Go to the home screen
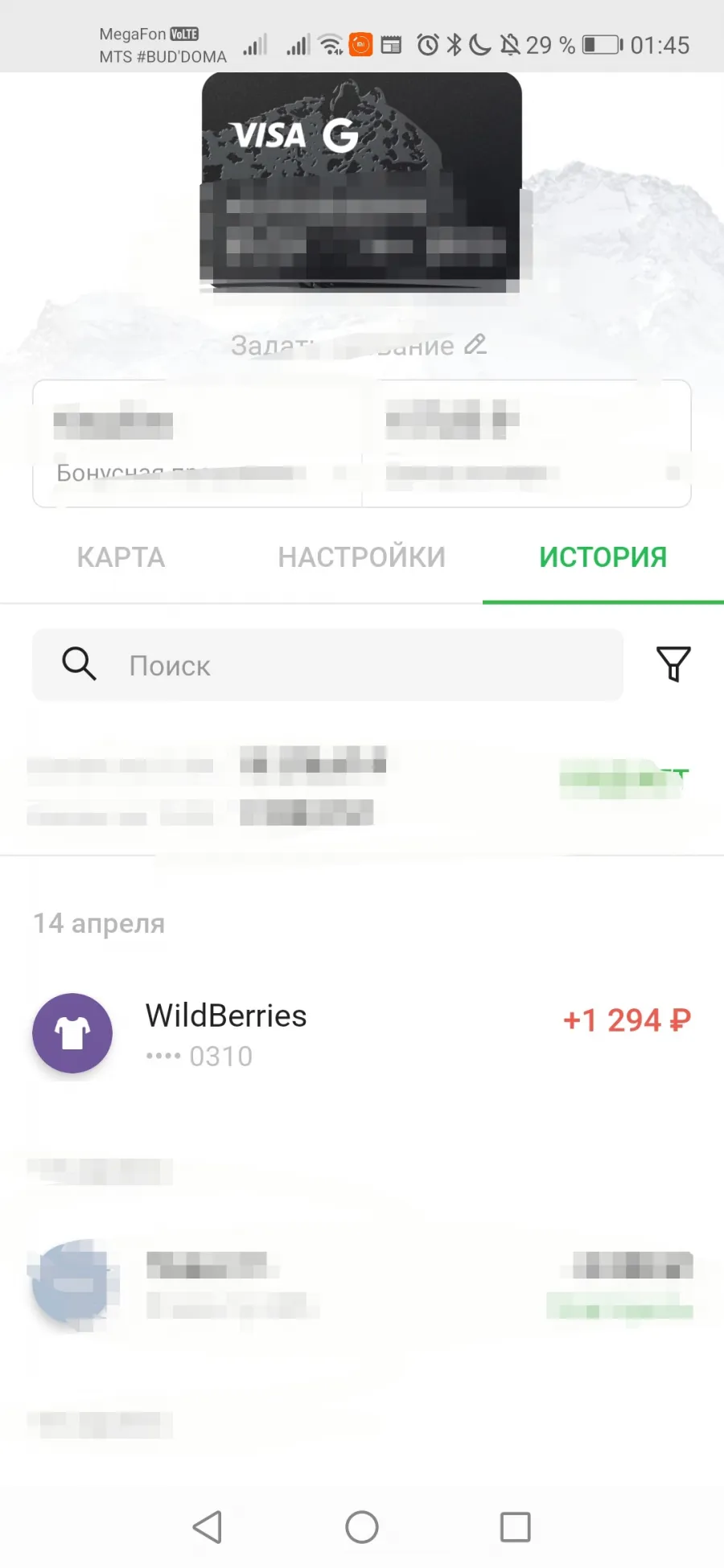 [362, 1526]
